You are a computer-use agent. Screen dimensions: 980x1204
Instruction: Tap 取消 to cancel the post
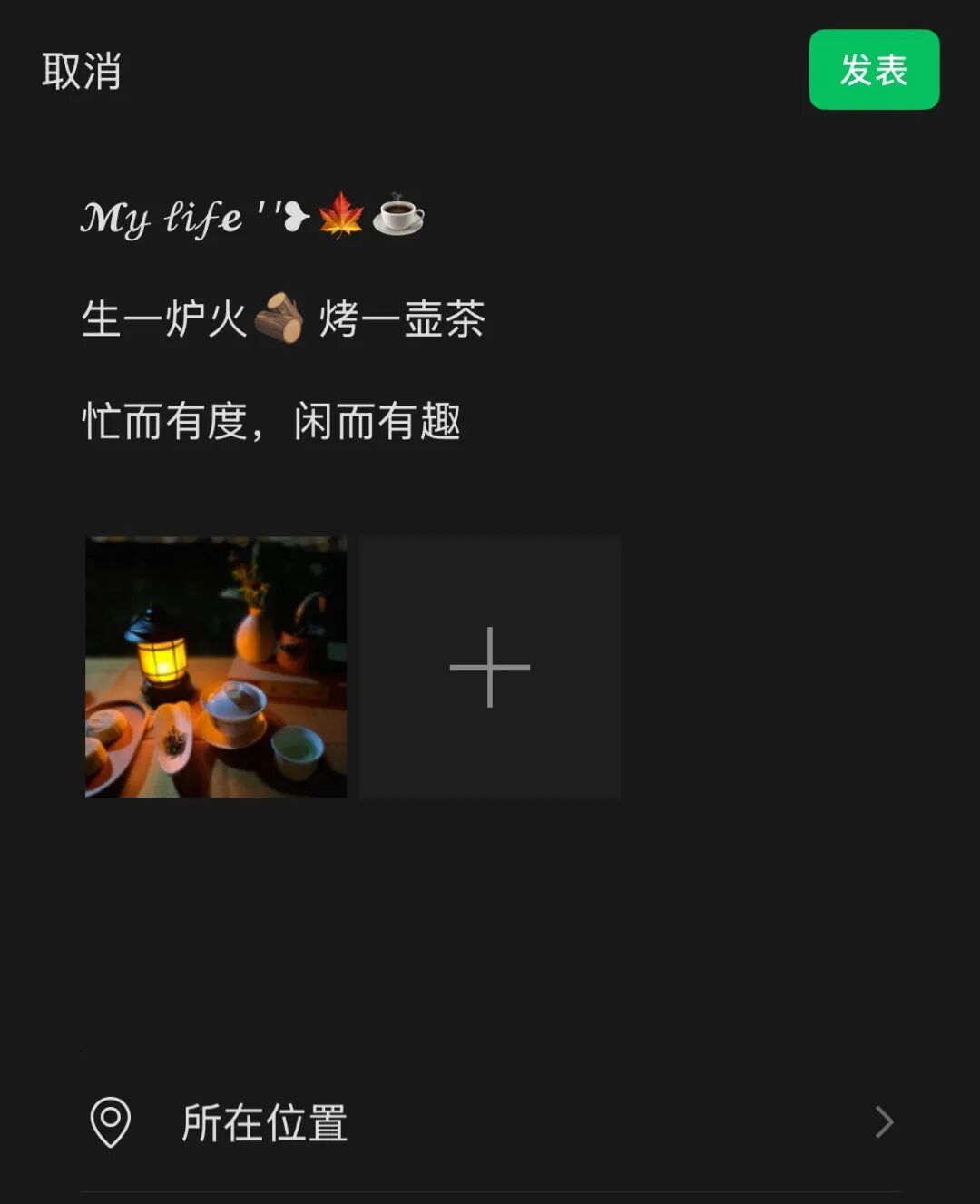click(81, 71)
